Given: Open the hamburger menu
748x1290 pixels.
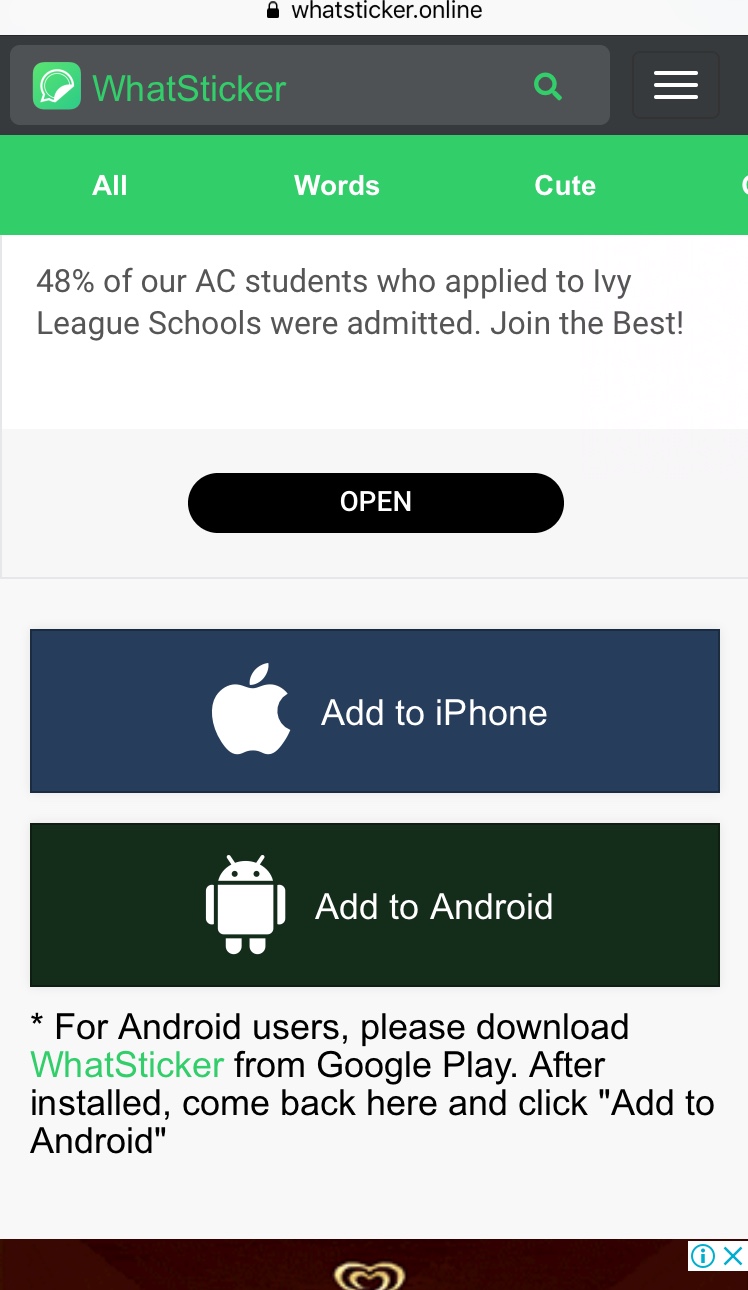Looking at the screenshot, I should 676,86.
